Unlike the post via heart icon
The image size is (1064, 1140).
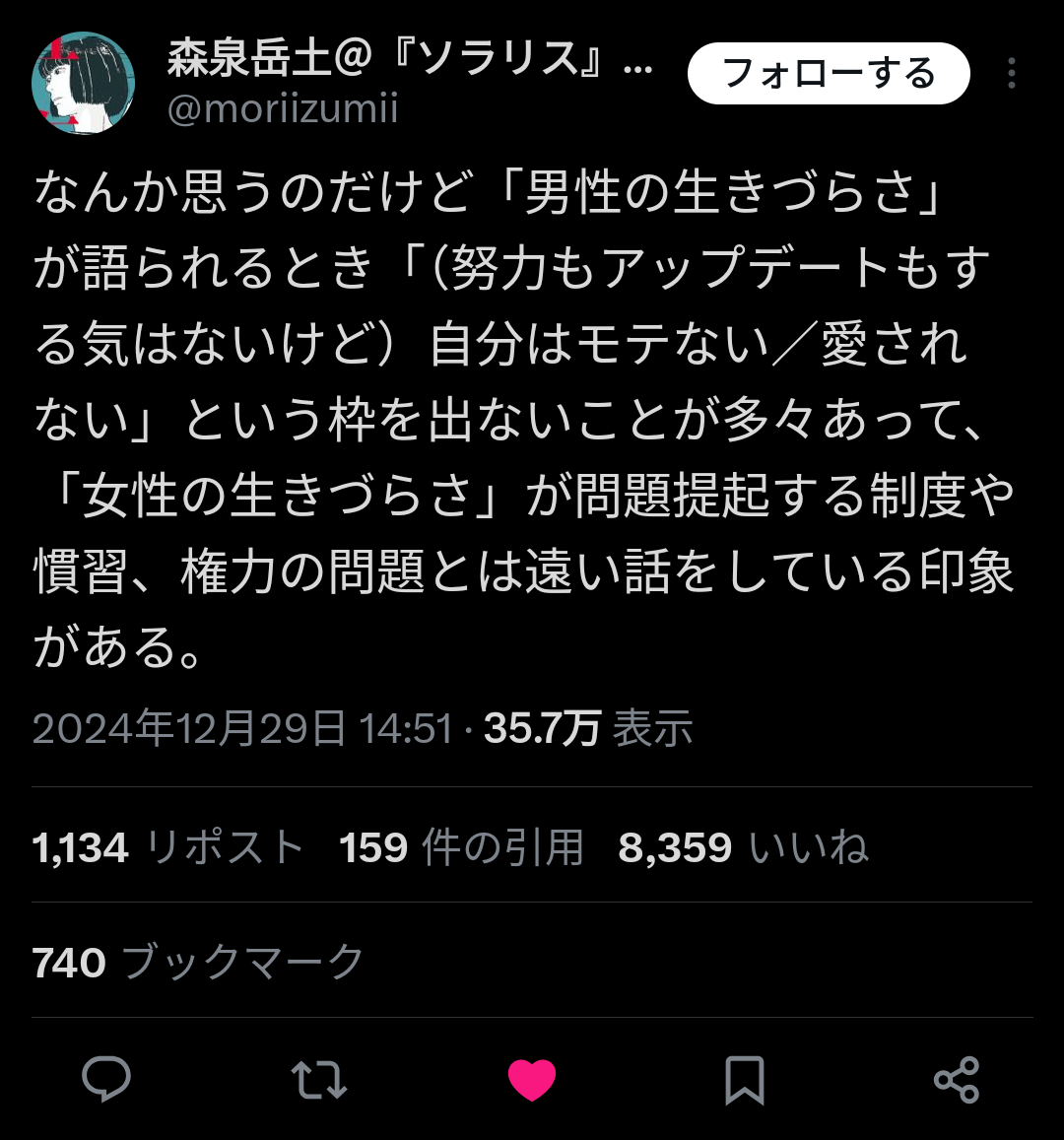click(532, 1080)
